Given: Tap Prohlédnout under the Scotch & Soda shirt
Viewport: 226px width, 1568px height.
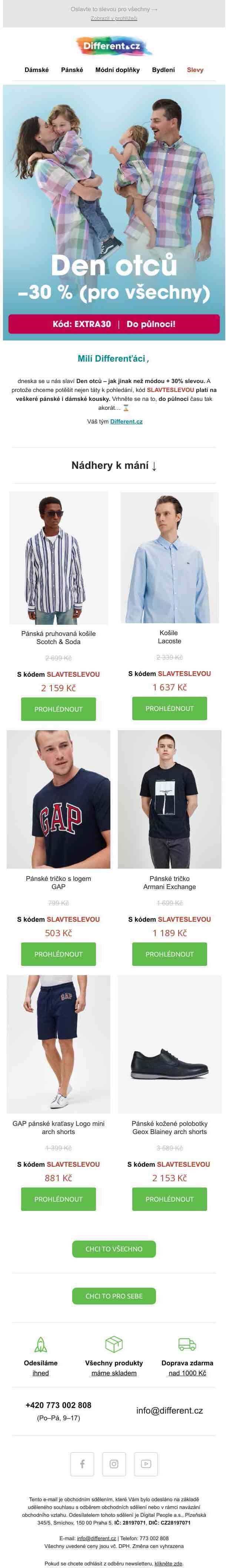Looking at the screenshot, I should tap(58, 709).
